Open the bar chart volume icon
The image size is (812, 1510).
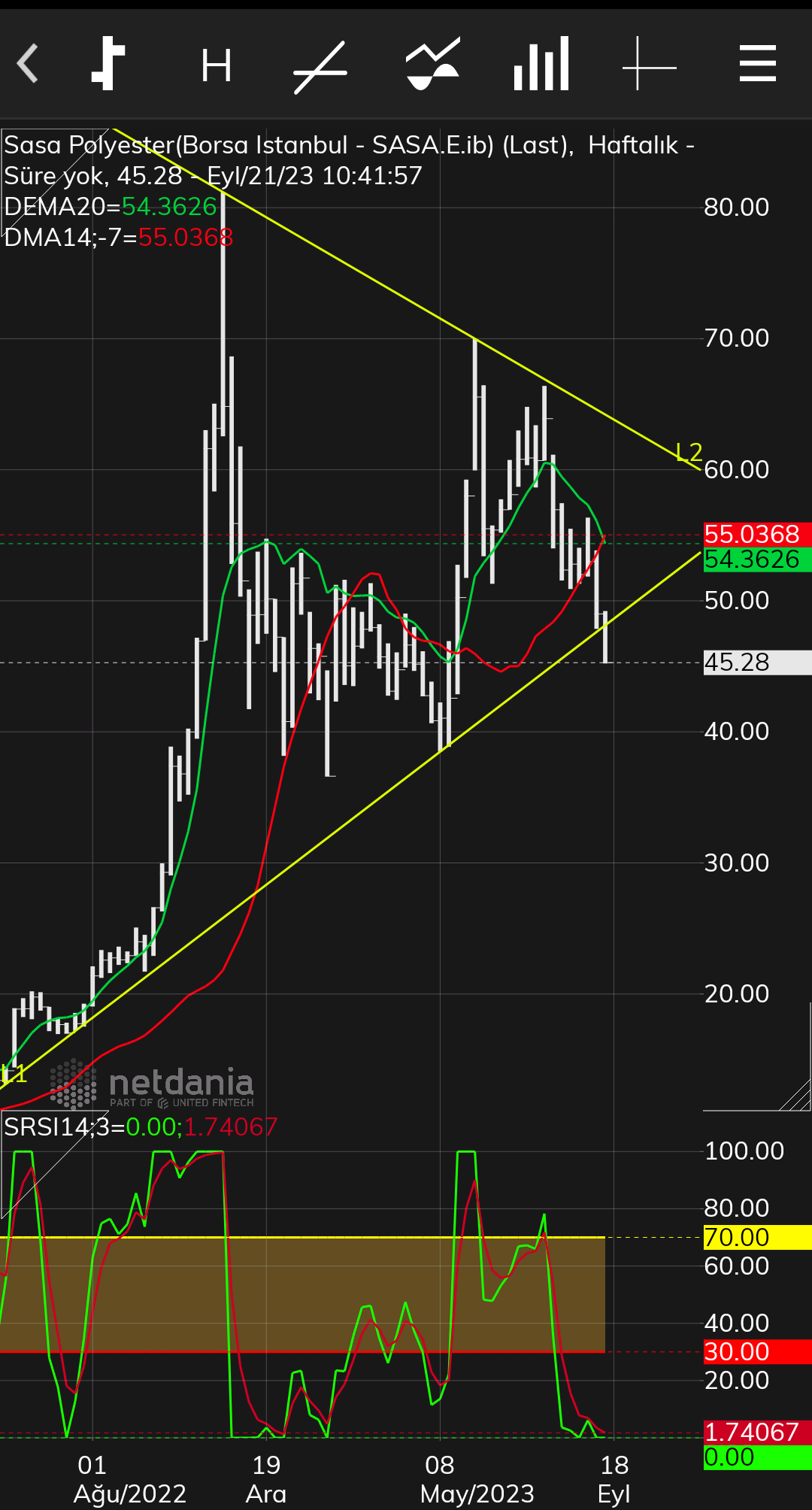pyautogui.click(x=541, y=64)
